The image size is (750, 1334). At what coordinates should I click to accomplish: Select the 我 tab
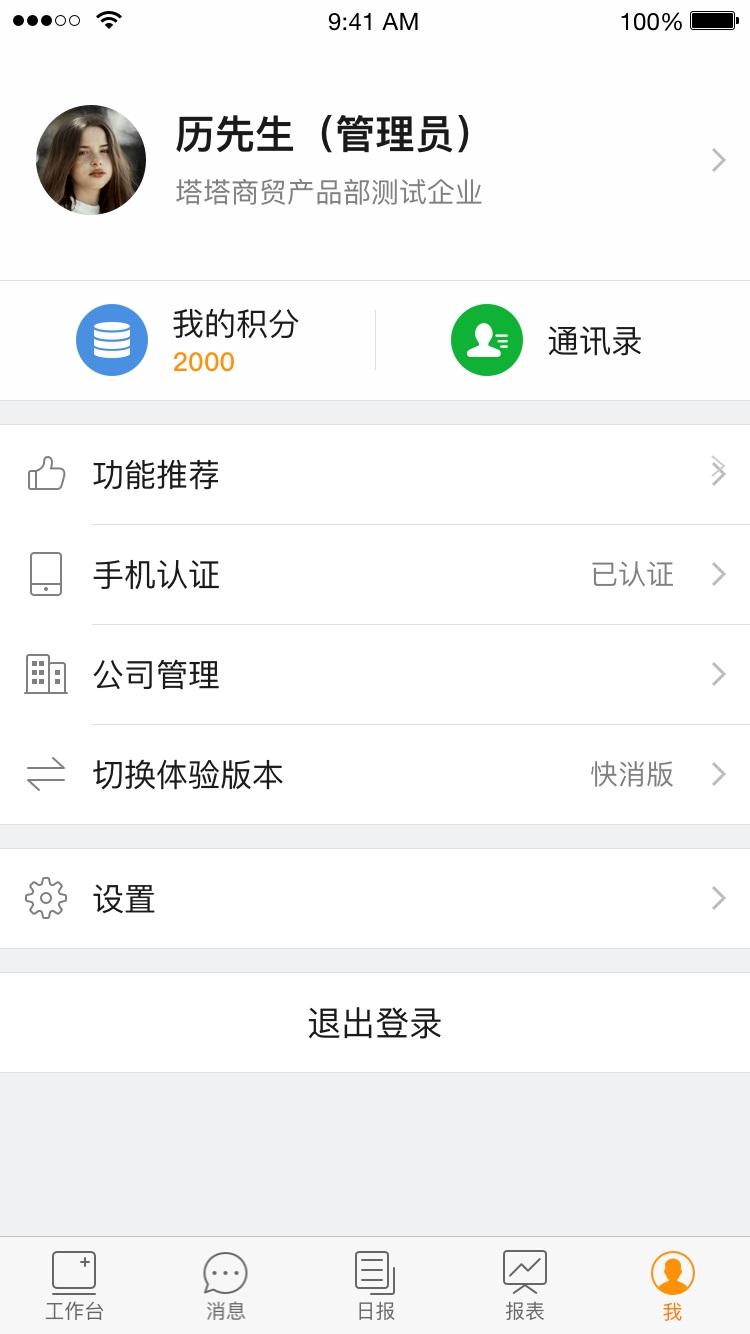click(672, 1285)
